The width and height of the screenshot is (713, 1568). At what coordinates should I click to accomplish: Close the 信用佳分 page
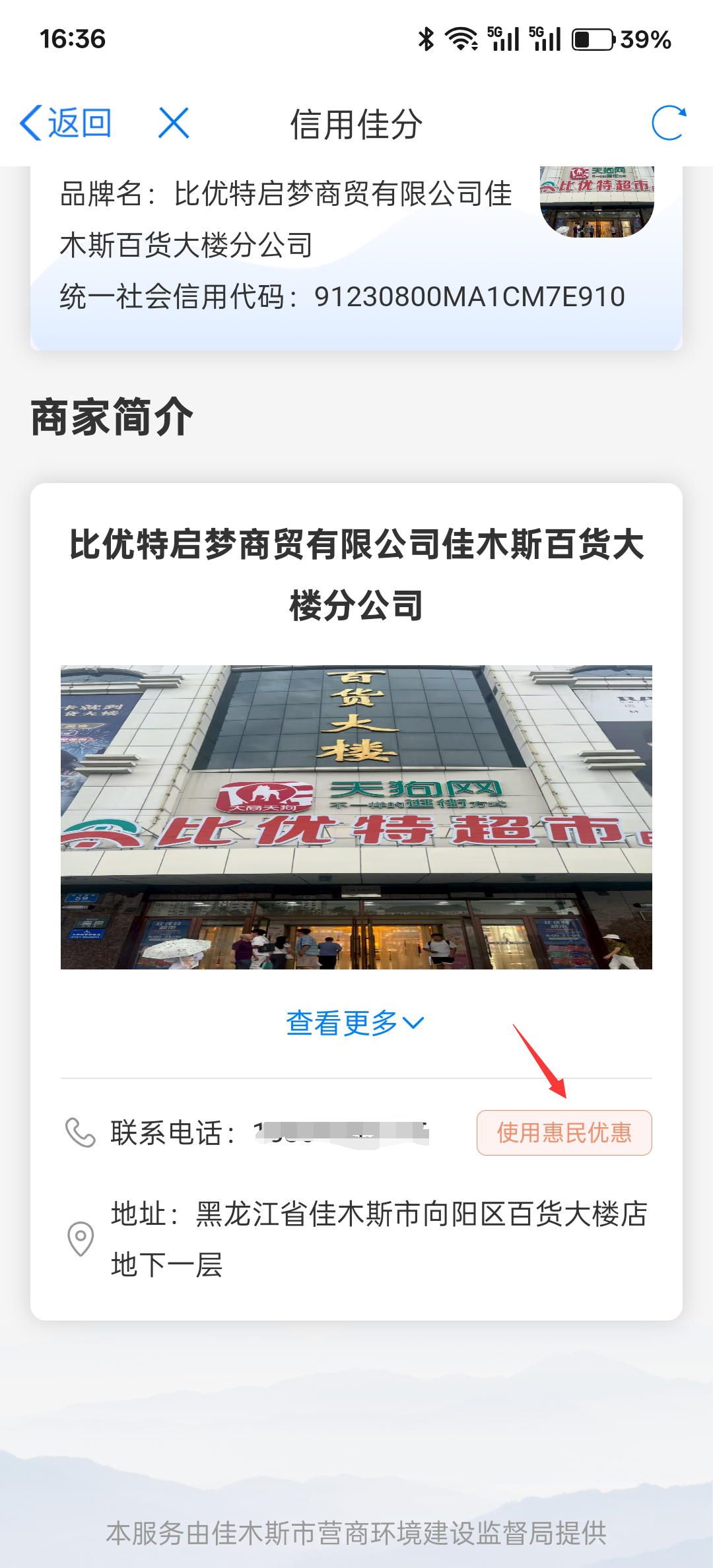174,123
